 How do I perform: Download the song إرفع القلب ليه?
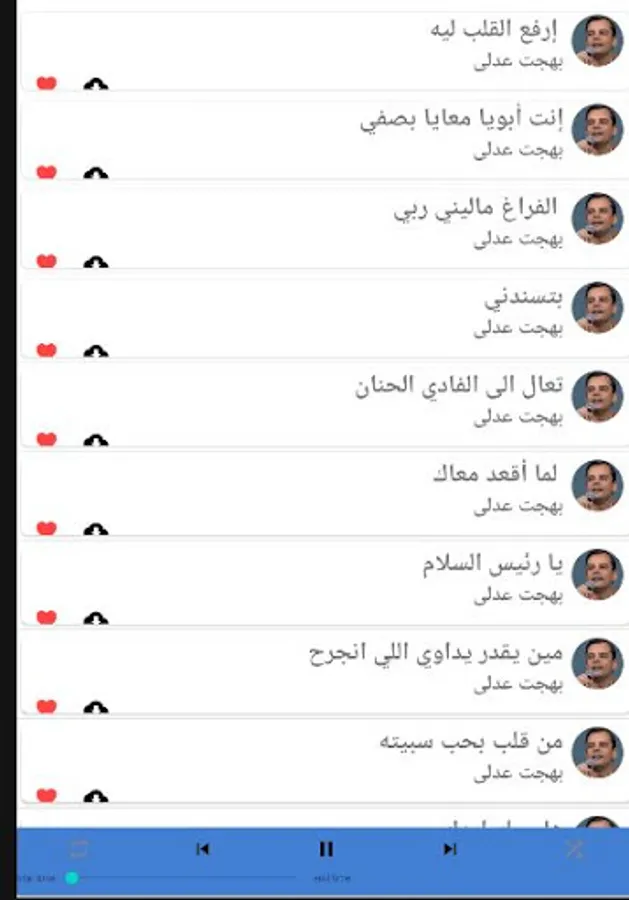point(96,84)
